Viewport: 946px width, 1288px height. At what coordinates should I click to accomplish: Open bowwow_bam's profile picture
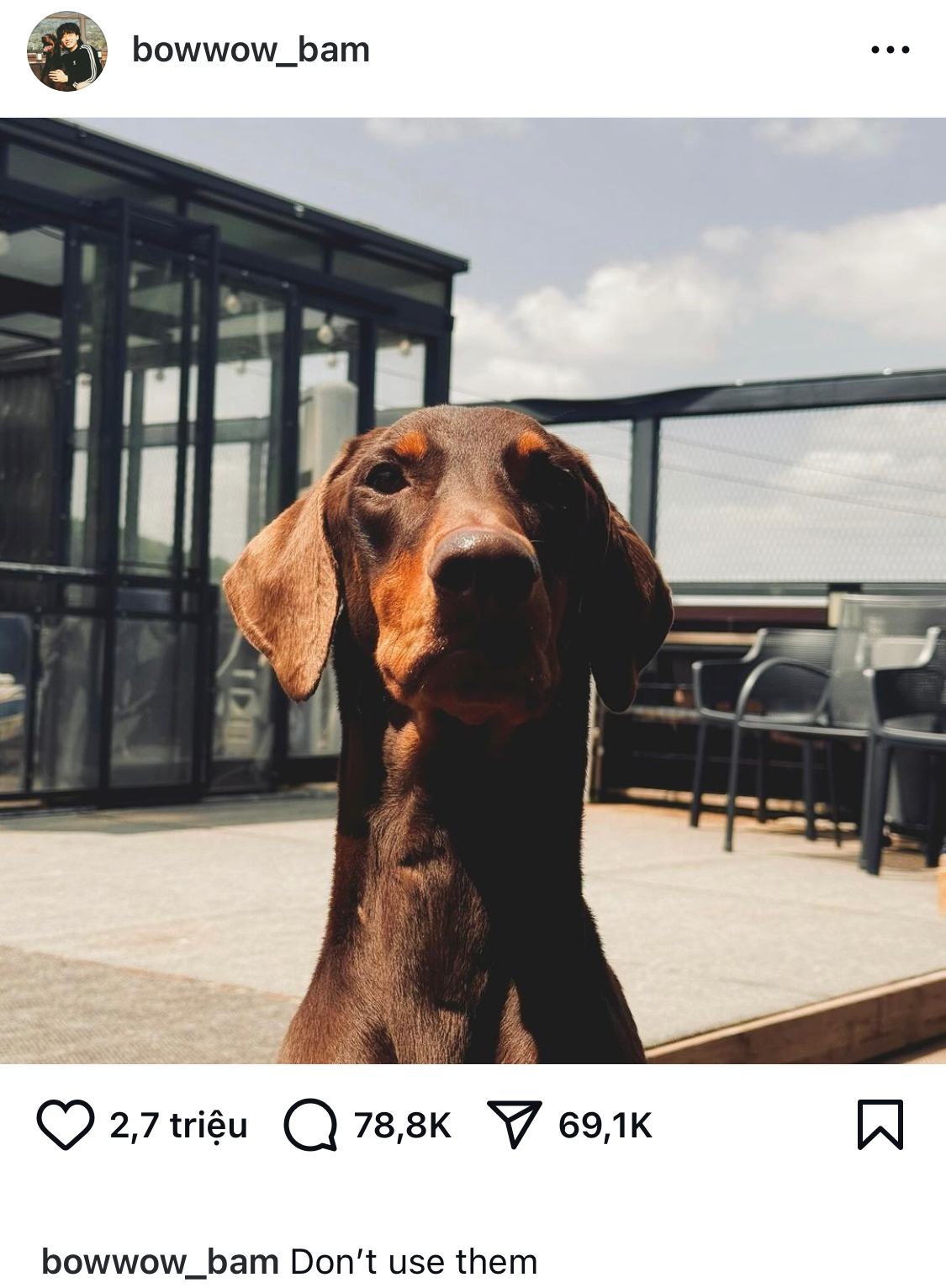pyautogui.click(x=67, y=51)
